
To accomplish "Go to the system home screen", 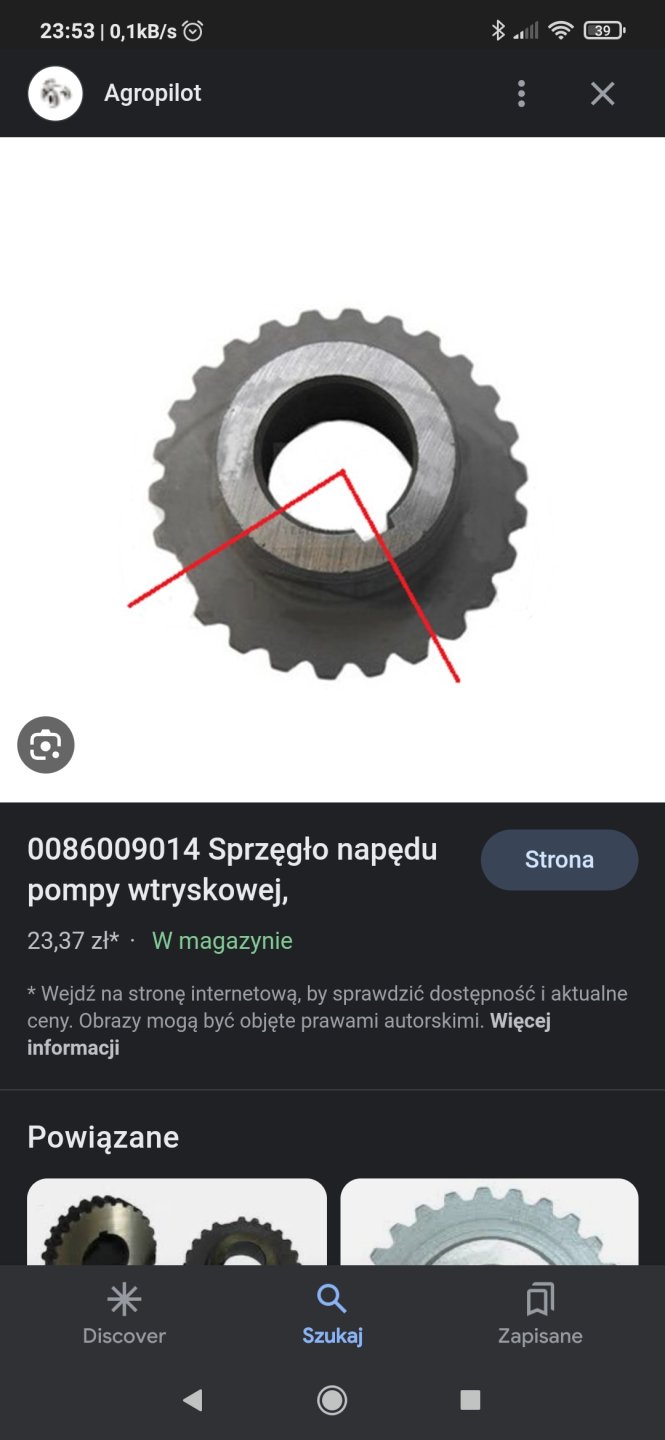I will click(x=332, y=1400).
